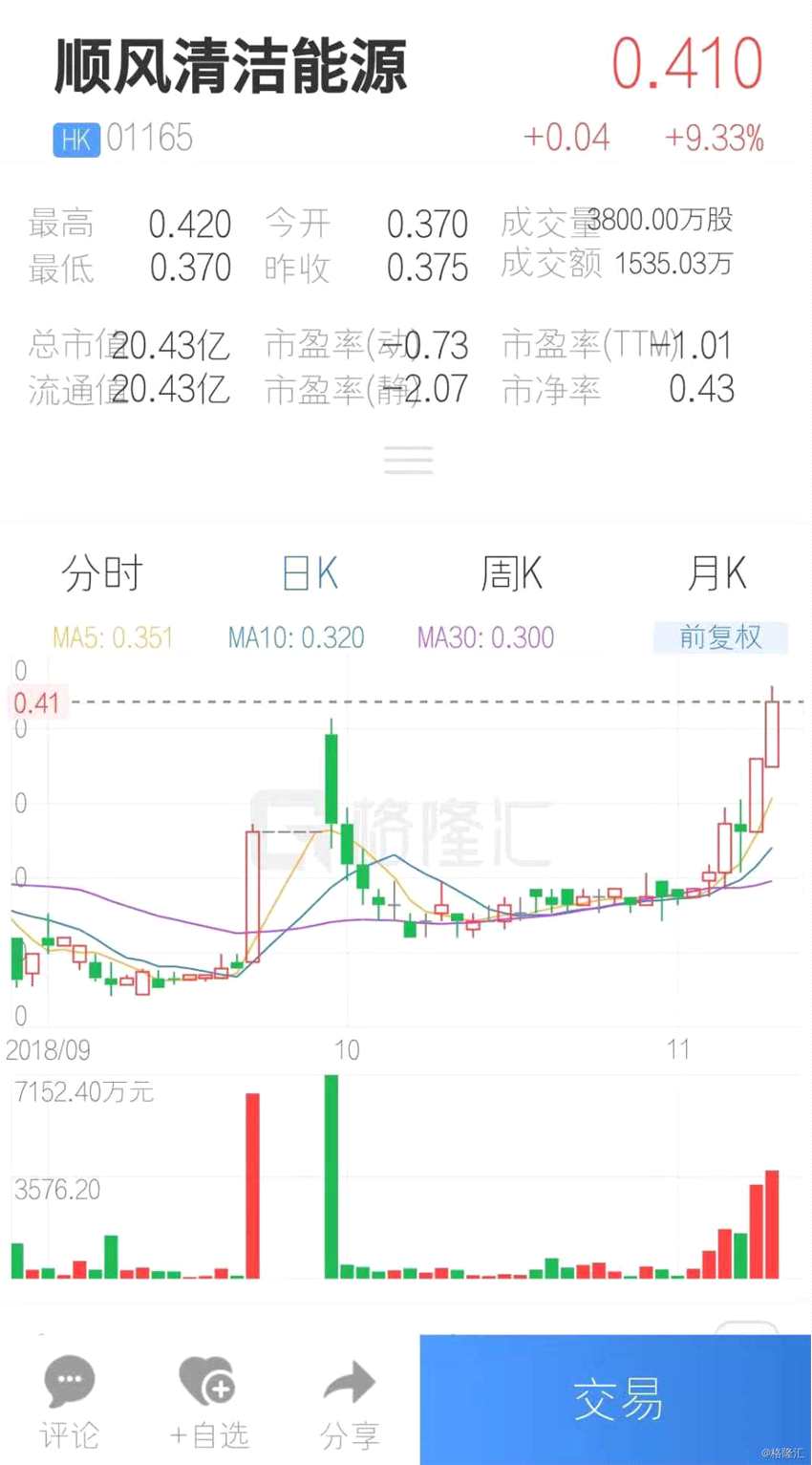Image resolution: width=812 pixels, height=1465 pixels.
Task: Toggle the MA5 moving average line
Action: 113,636
